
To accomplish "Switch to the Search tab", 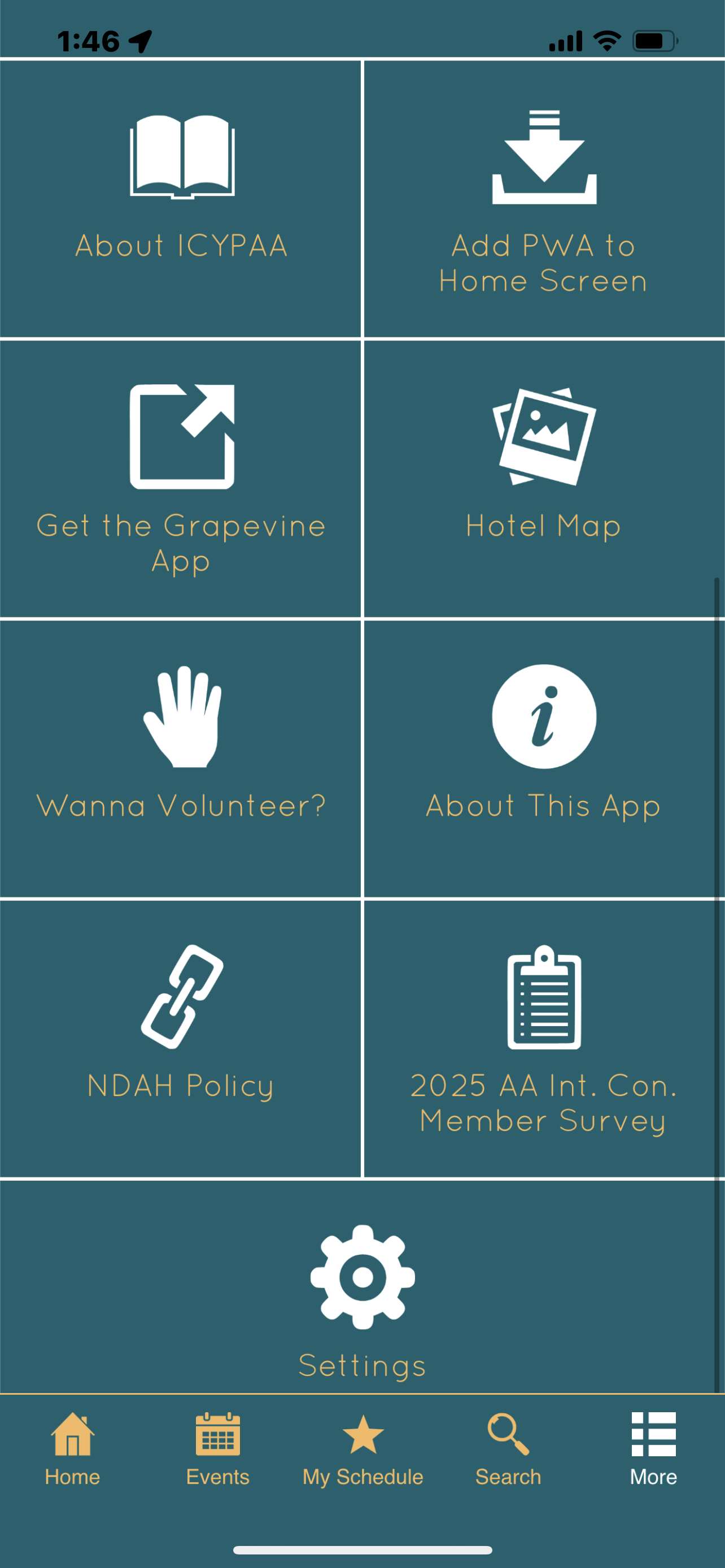I will pyautogui.click(x=508, y=1449).
